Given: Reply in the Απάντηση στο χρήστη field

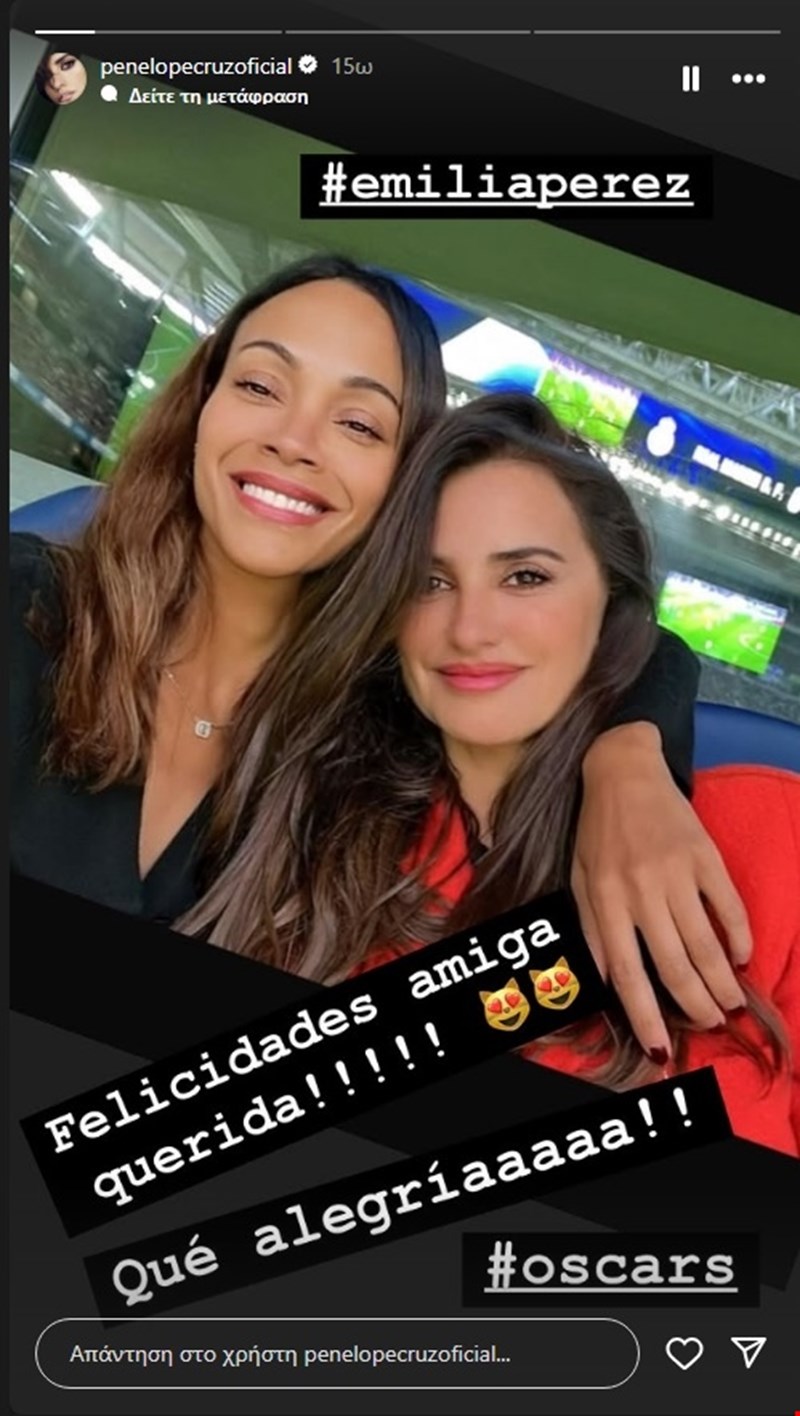Looking at the screenshot, I should [x=336, y=1354].
